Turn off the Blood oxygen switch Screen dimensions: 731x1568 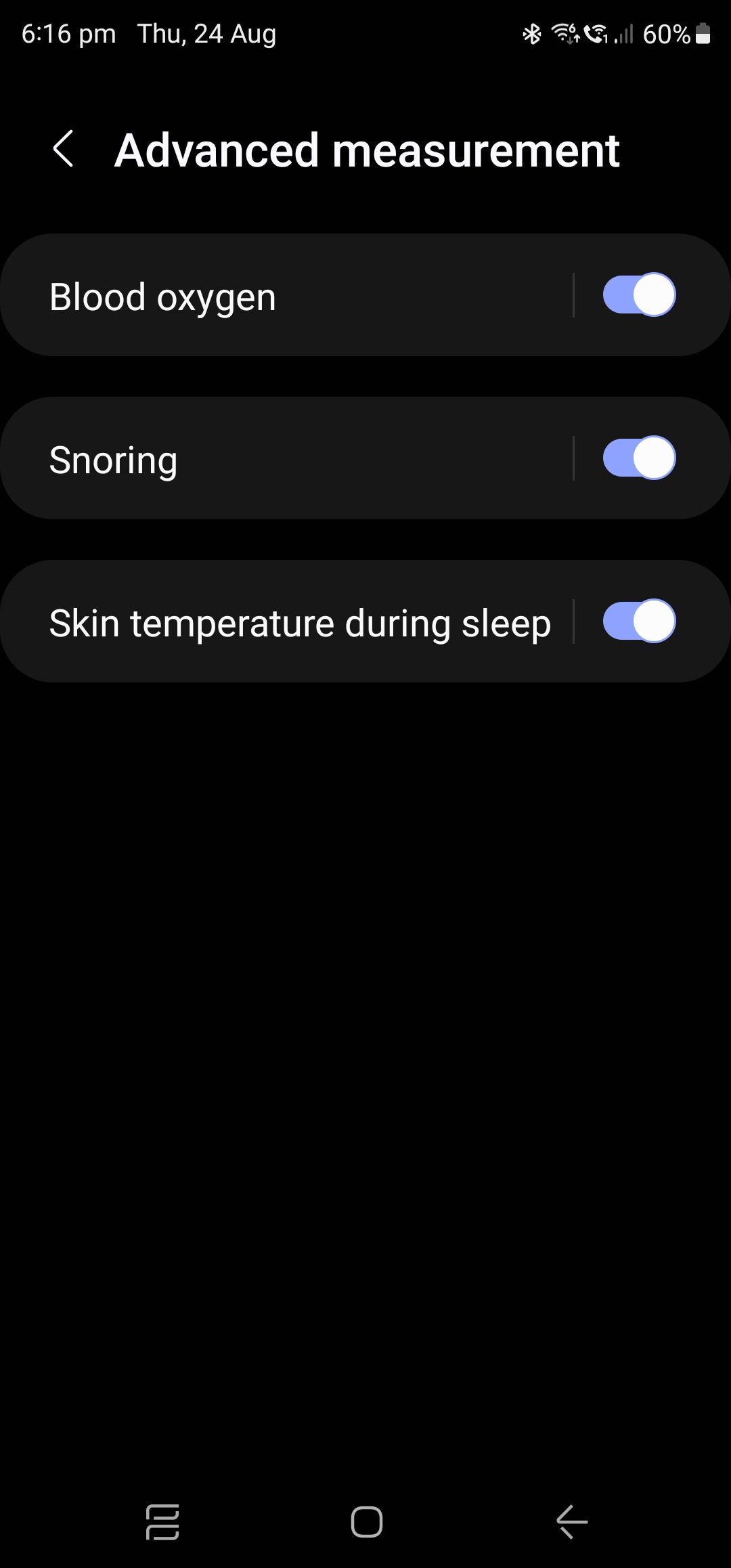(639, 295)
